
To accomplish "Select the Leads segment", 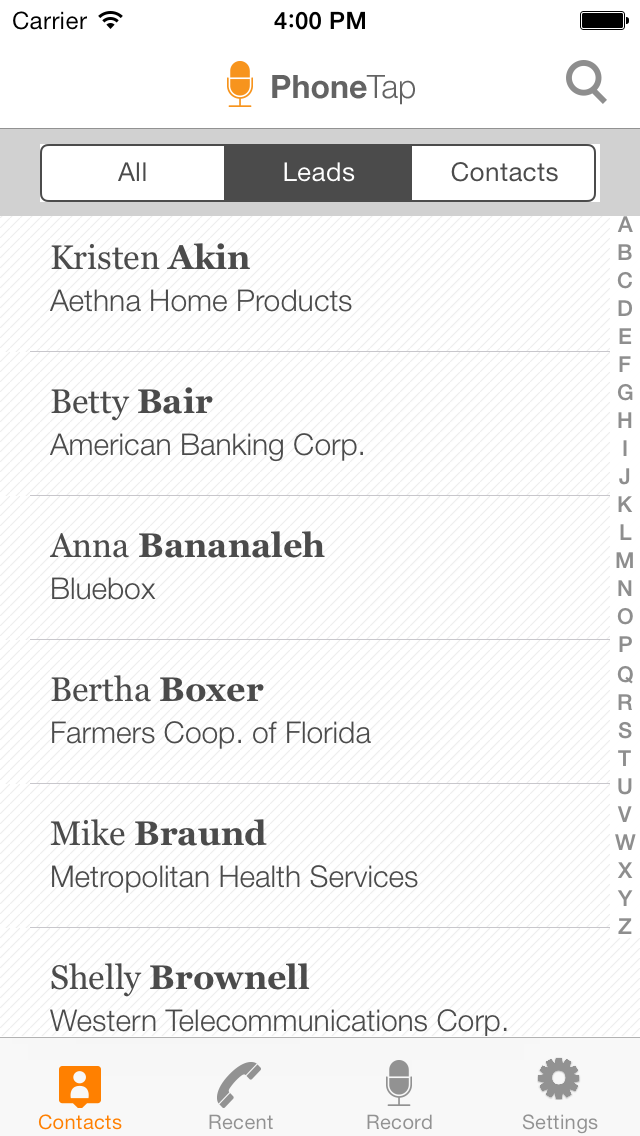I will [318, 173].
